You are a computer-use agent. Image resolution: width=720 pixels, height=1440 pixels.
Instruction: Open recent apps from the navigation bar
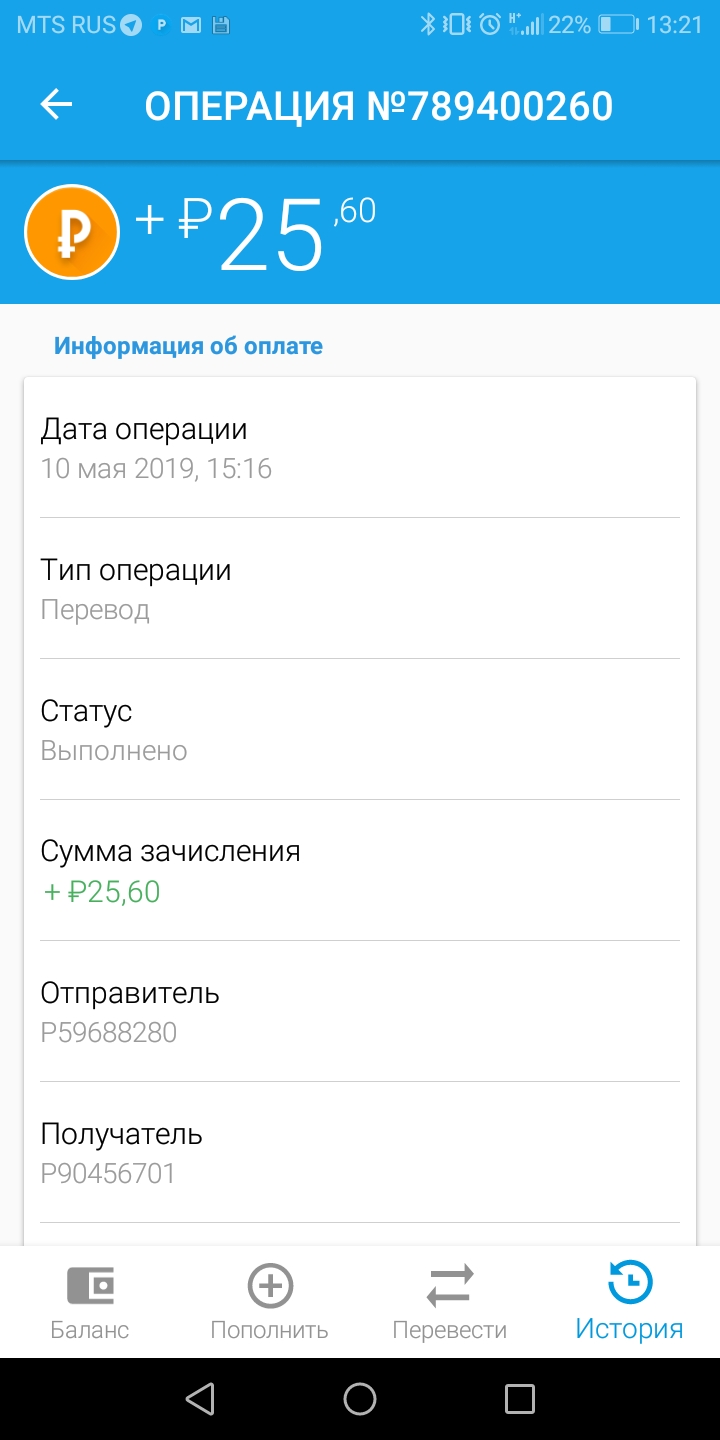pos(520,1398)
